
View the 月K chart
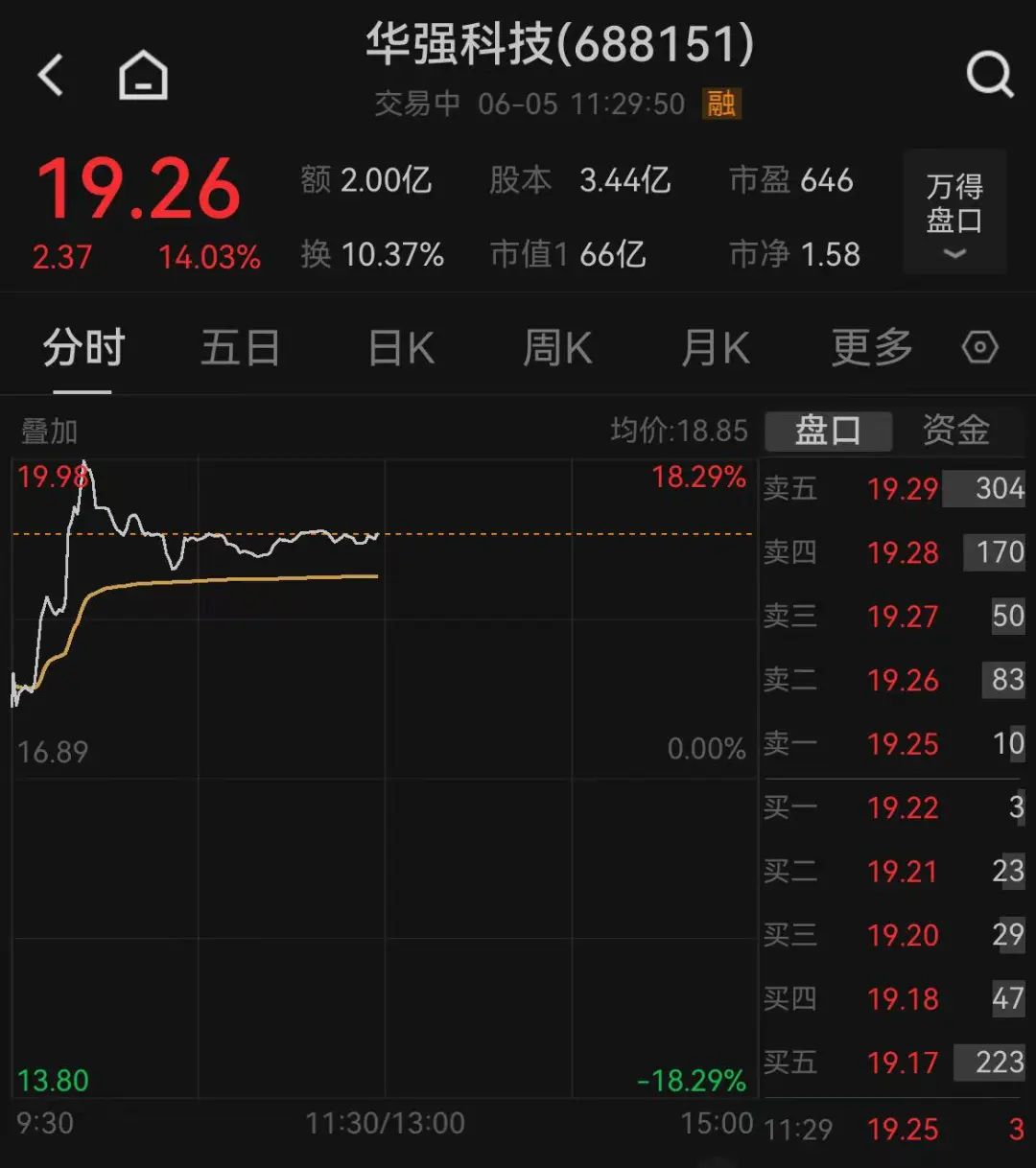pyautogui.click(x=715, y=348)
